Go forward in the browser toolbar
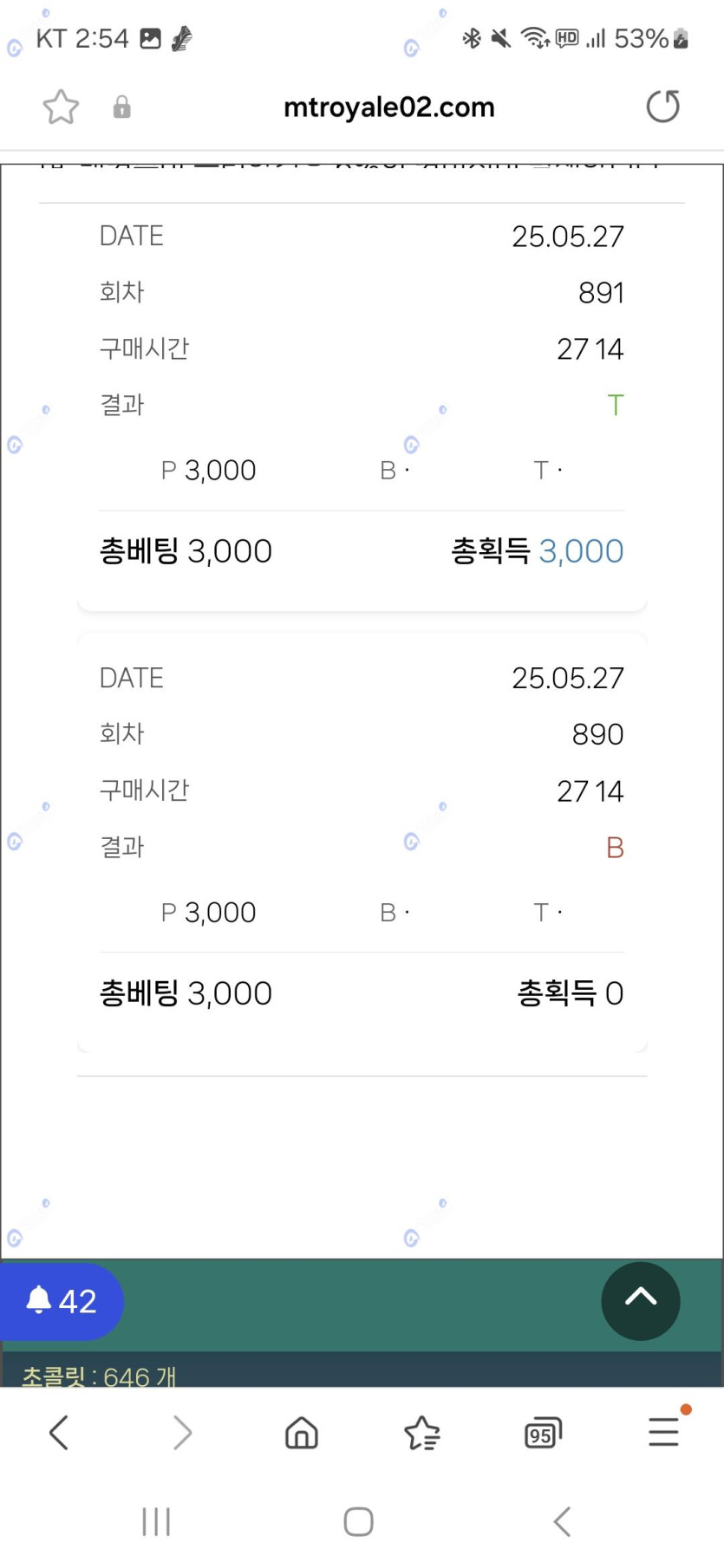Screen dimensions: 724x1568 [181, 1433]
